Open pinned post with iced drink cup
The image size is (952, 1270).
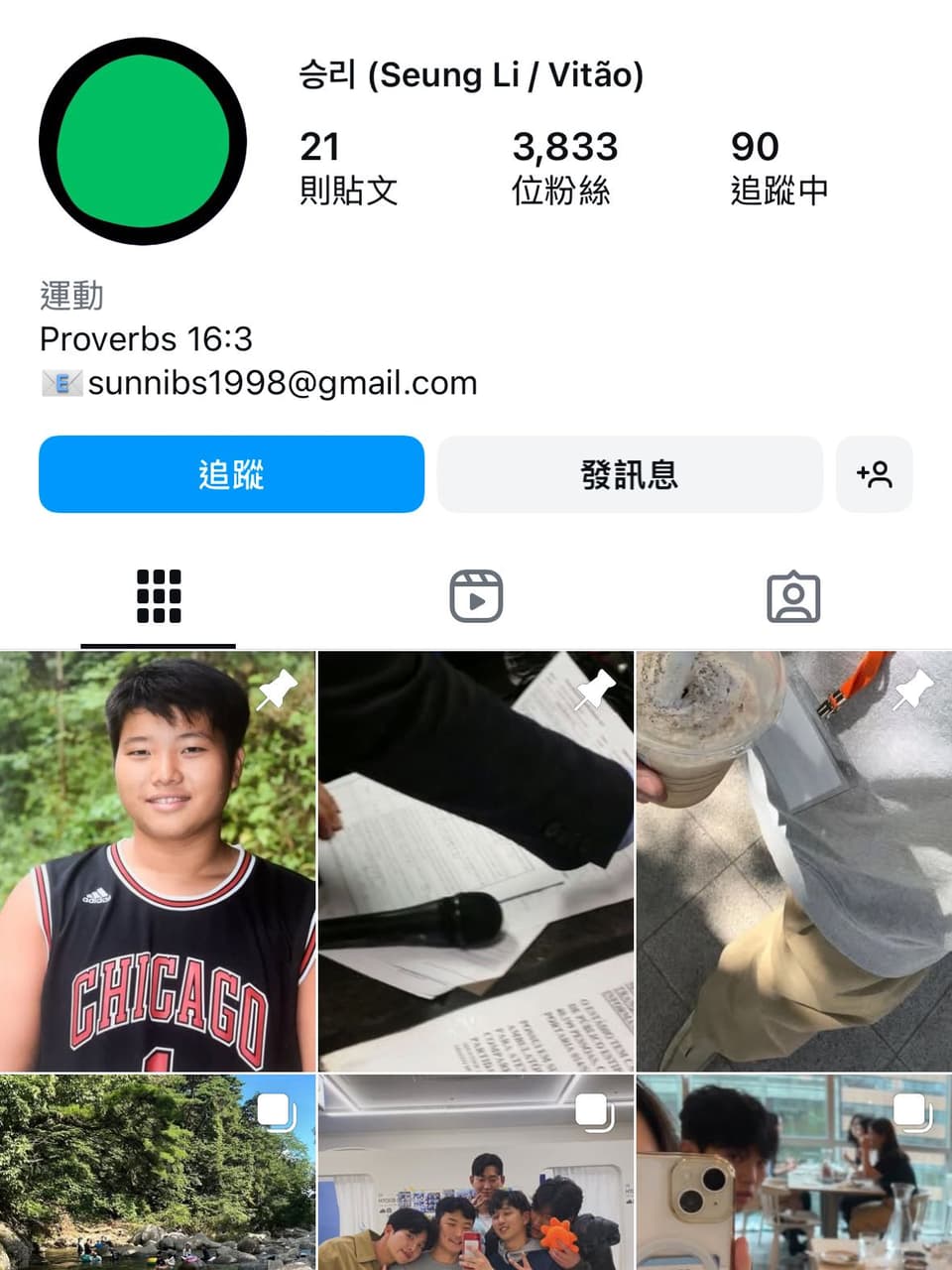[x=793, y=861]
